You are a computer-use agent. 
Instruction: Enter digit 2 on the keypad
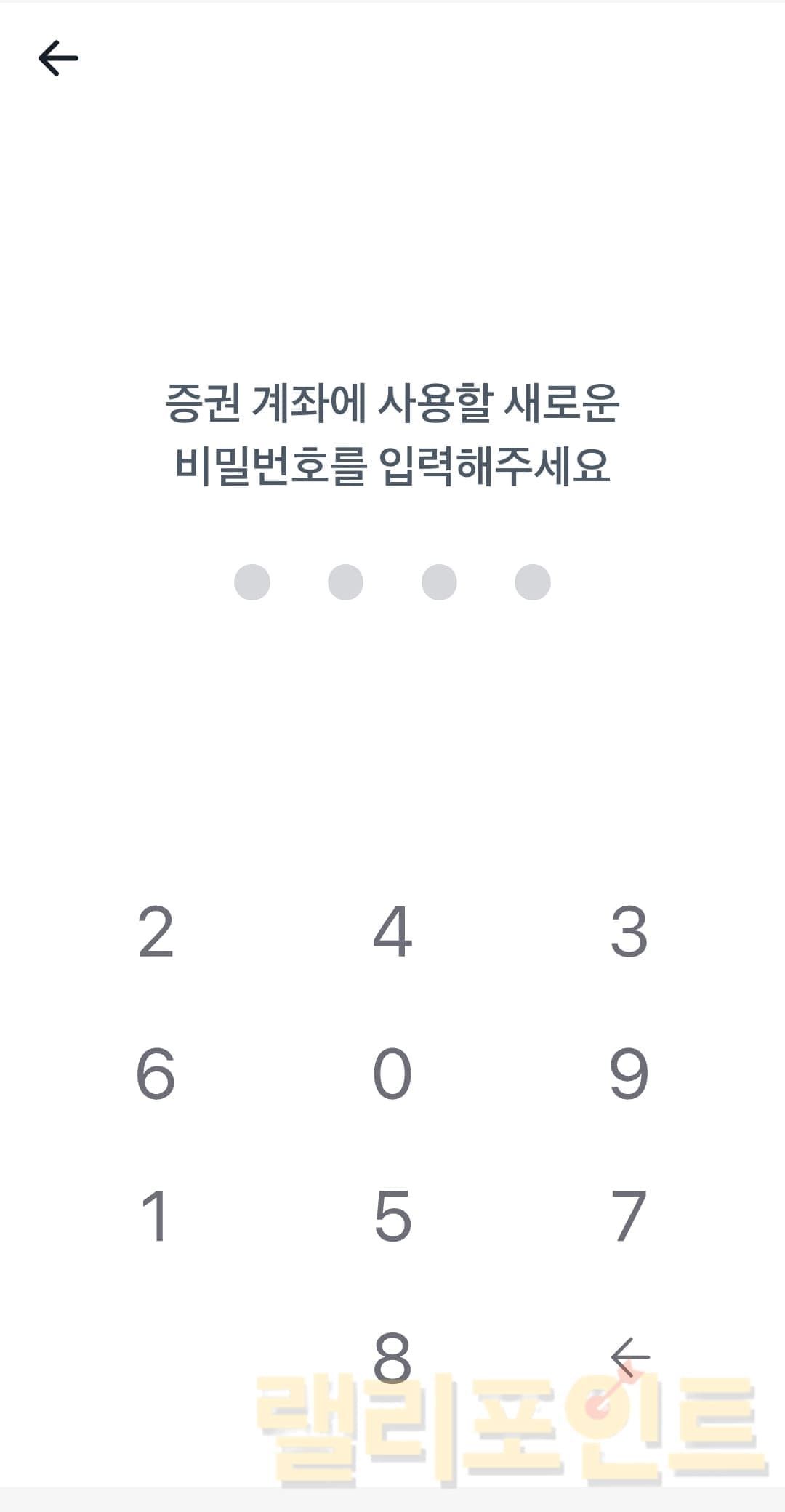[156, 931]
